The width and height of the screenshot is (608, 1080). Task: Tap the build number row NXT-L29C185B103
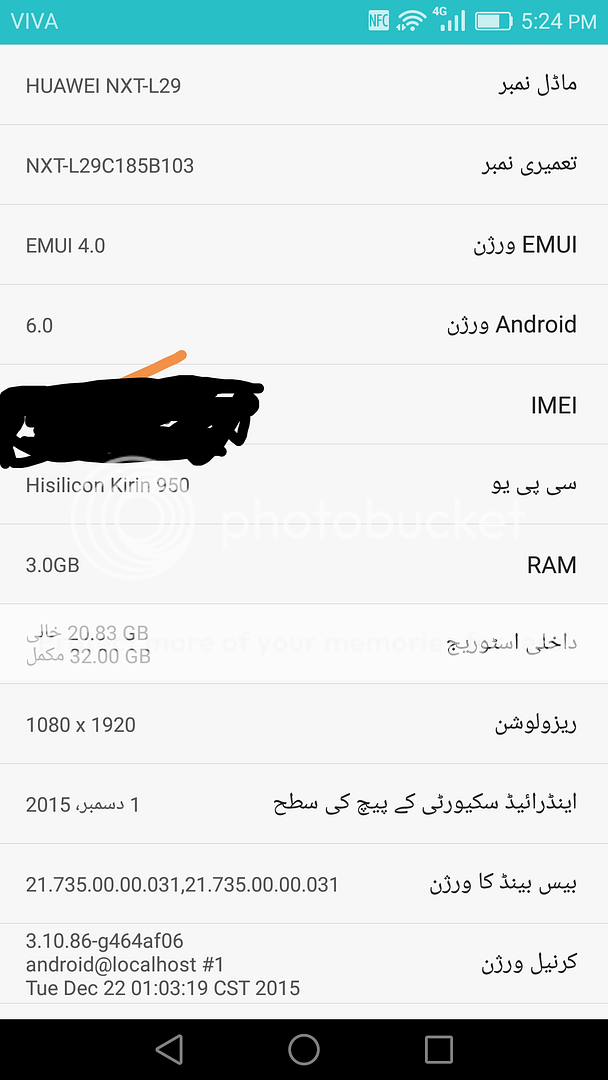[x=304, y=165]
